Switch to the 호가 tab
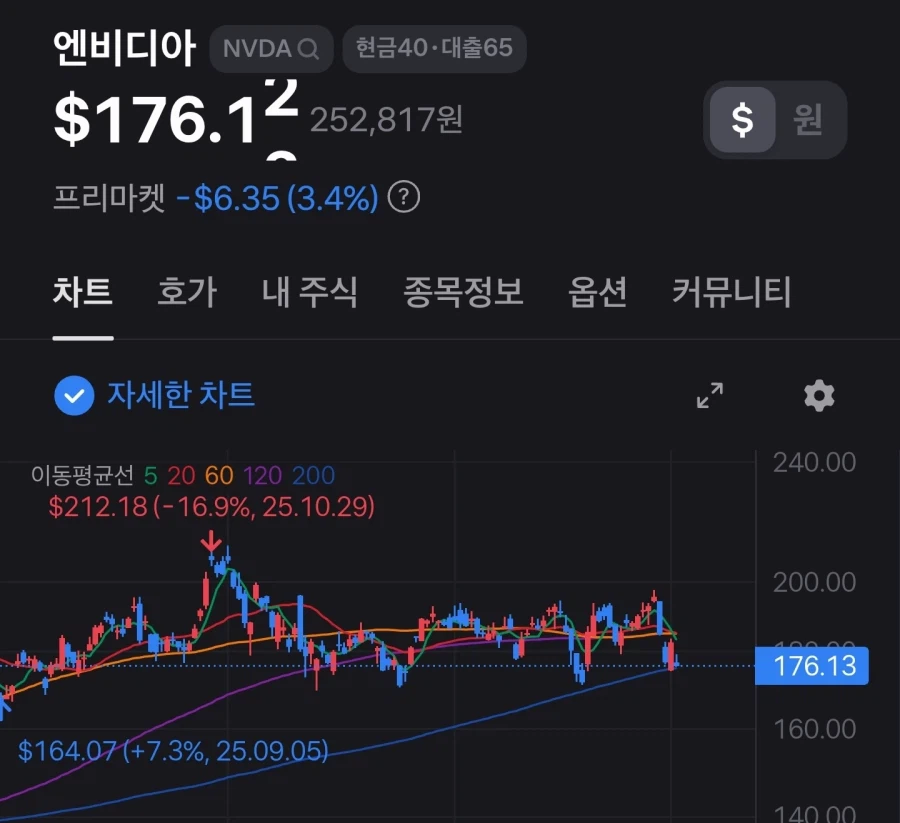The width and height of the screenshot is (900, 823). 186,293
